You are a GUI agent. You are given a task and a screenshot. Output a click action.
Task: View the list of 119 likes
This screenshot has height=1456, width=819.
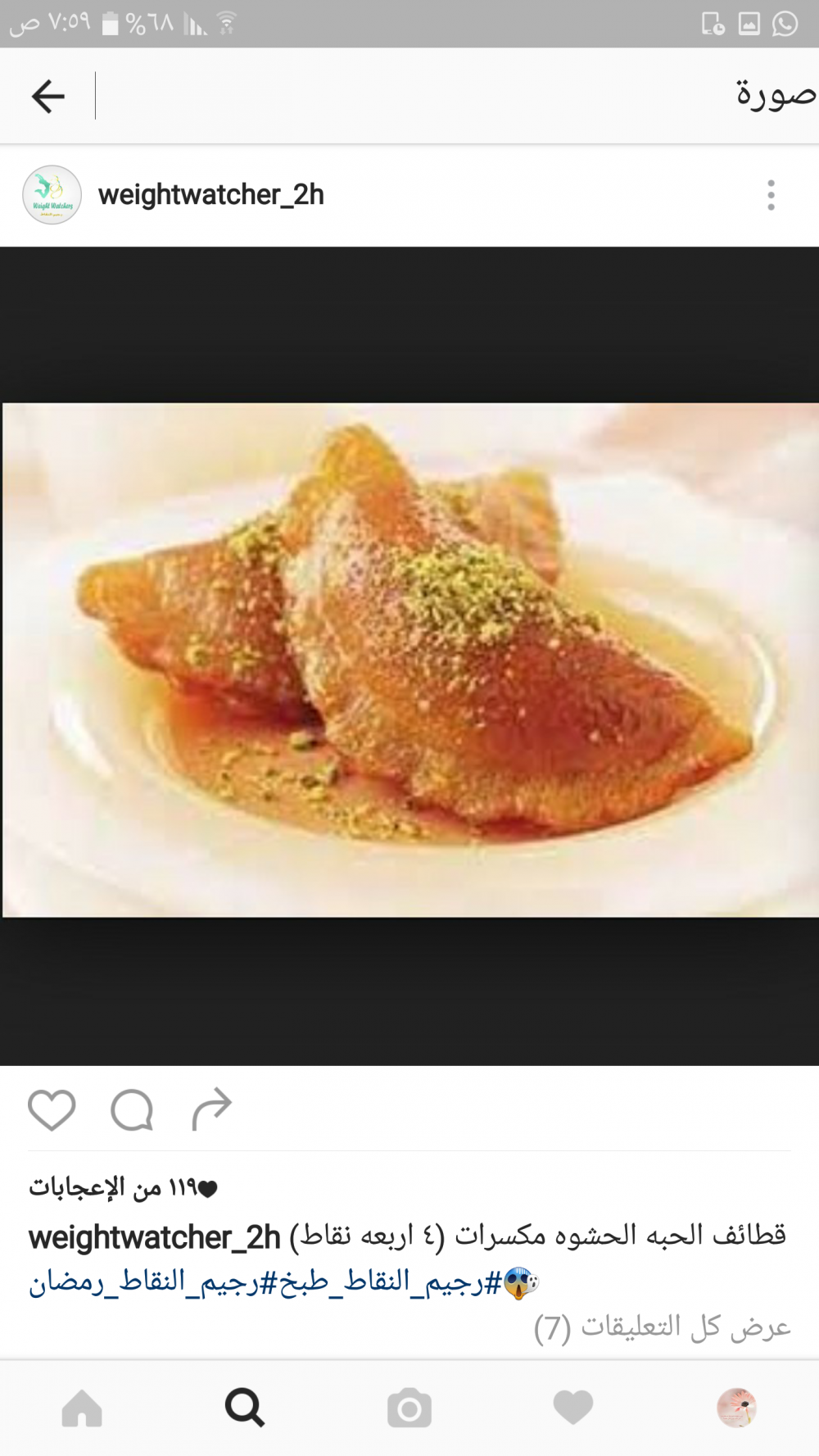pyautogui.click(x=123, y=1187)
